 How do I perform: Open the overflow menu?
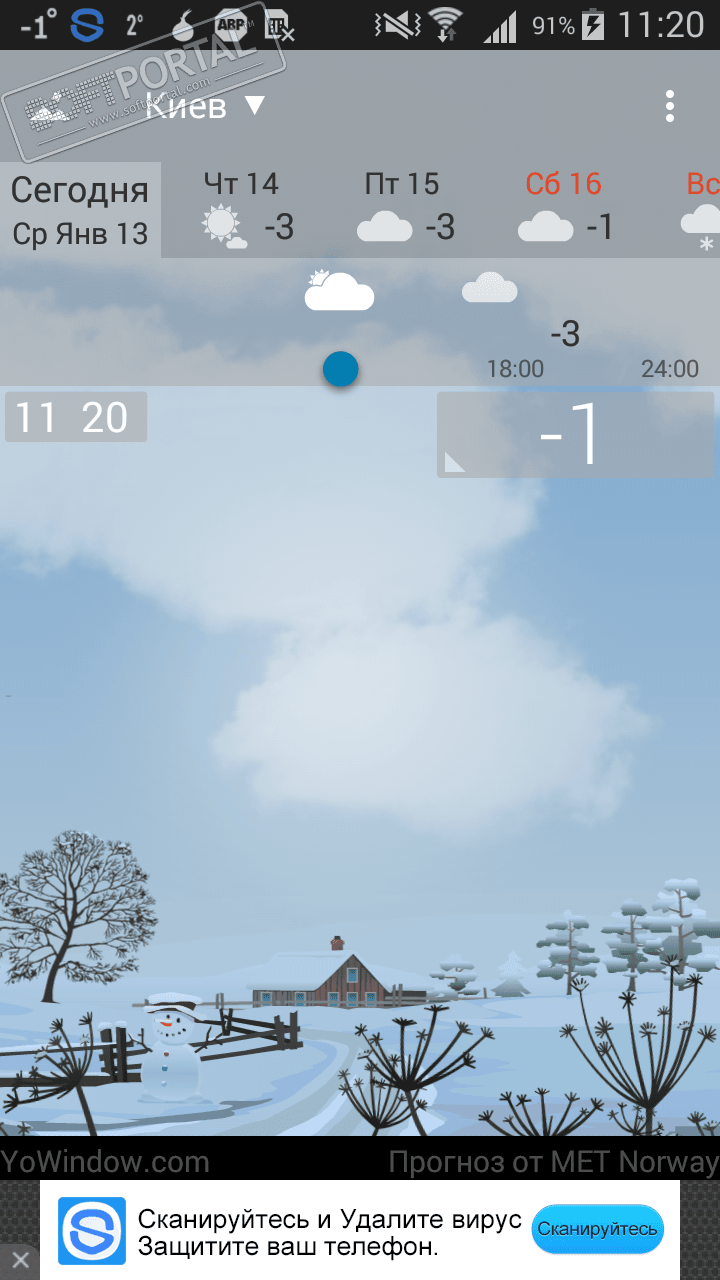pos(669,106)
